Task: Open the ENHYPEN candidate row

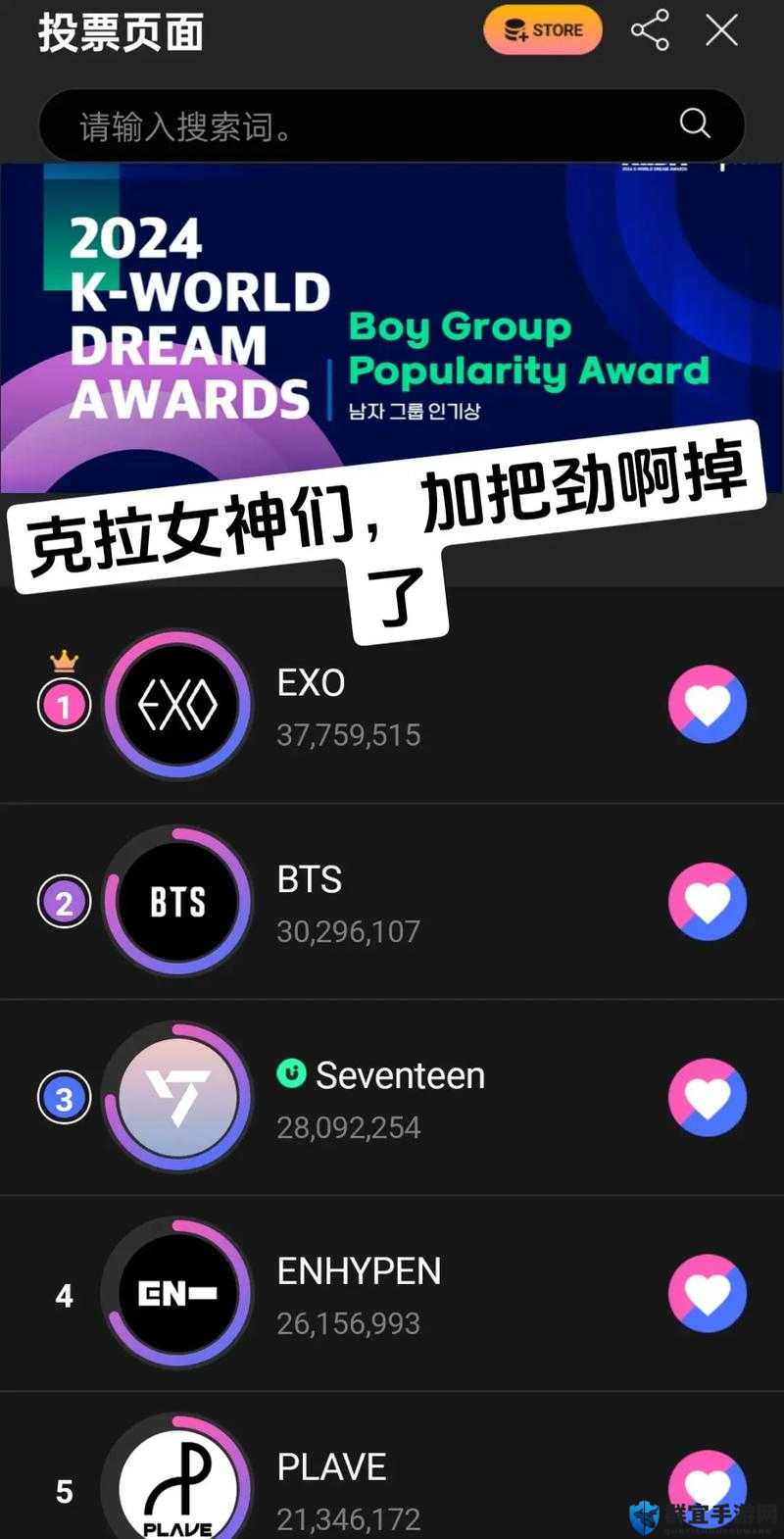Action: (392, 1294)
